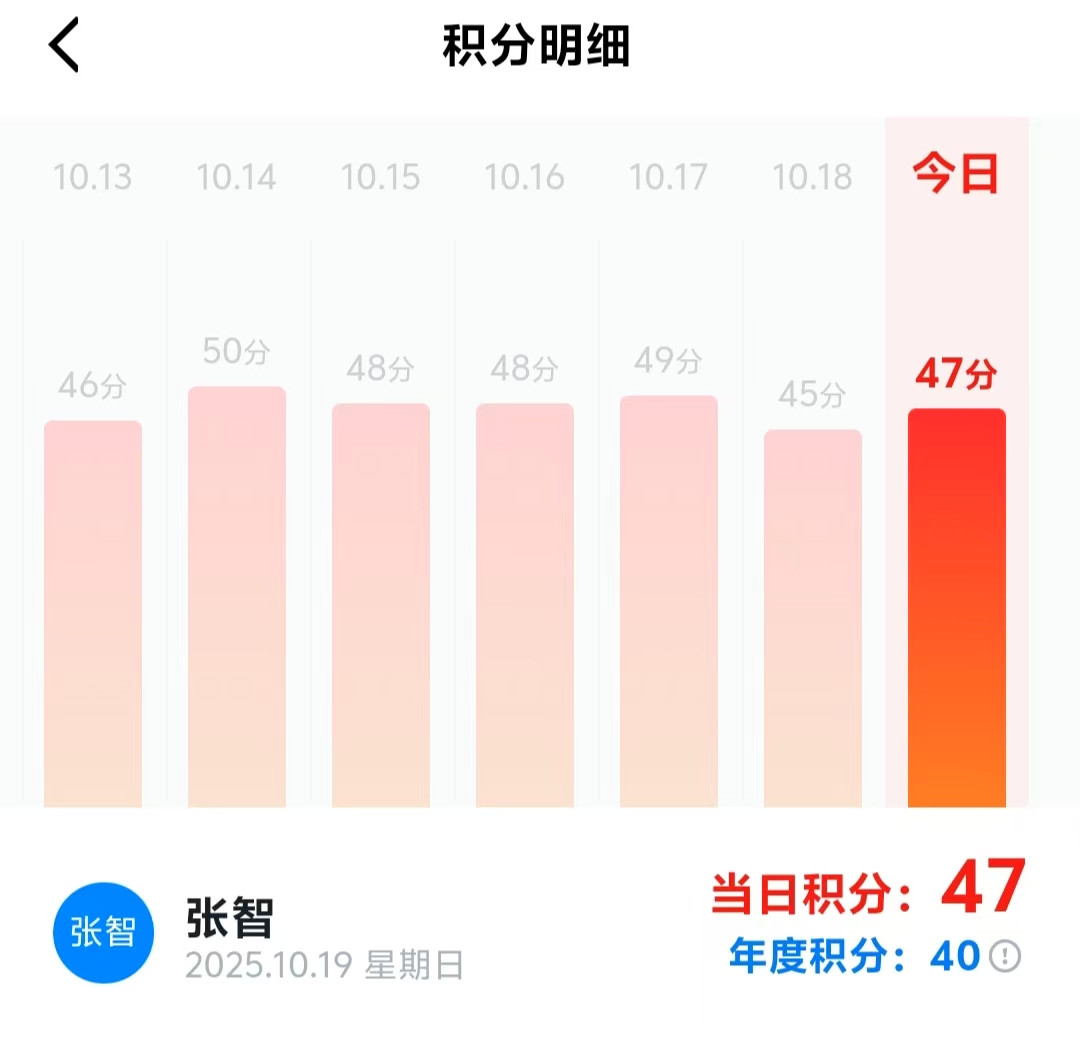Image resolution: width=1080 pixels, height=1044 pixels.
Task: Select the 今日 bar with 47分
Action: [957, 606]
